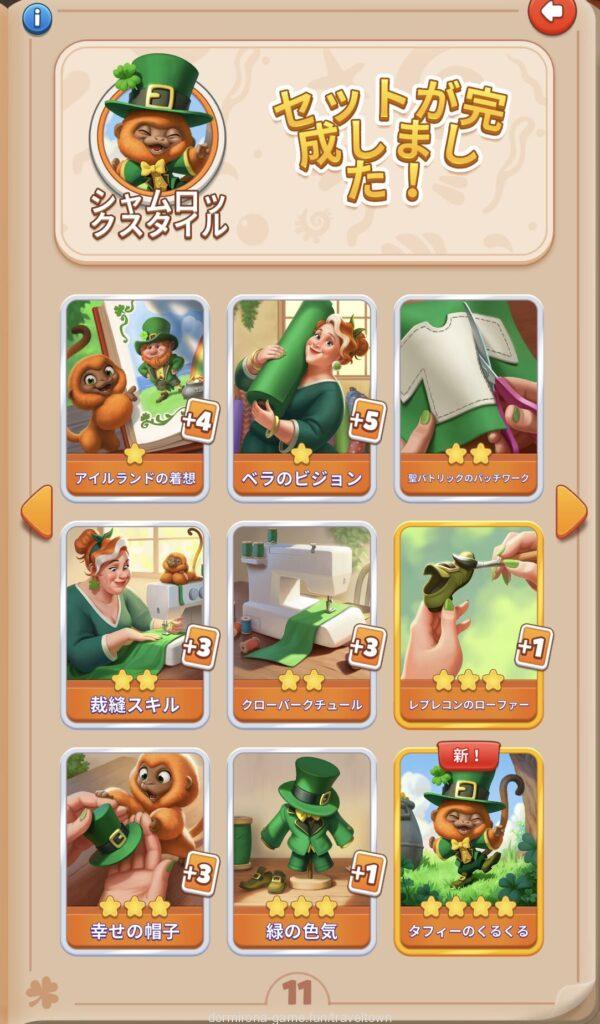Open the レプレコンのローファー card
600x1024 pixels.
click(x=468, y=622)
